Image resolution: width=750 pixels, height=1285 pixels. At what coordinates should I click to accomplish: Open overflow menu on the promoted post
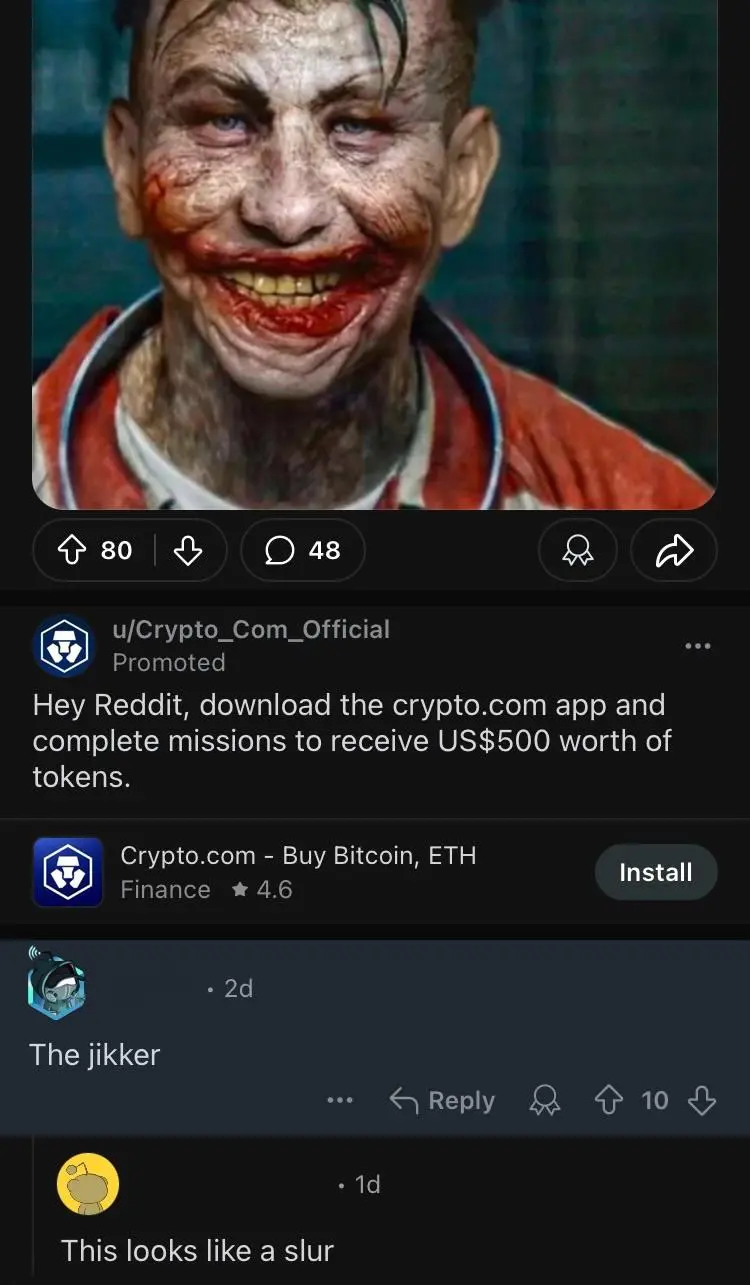pos(697,645)
